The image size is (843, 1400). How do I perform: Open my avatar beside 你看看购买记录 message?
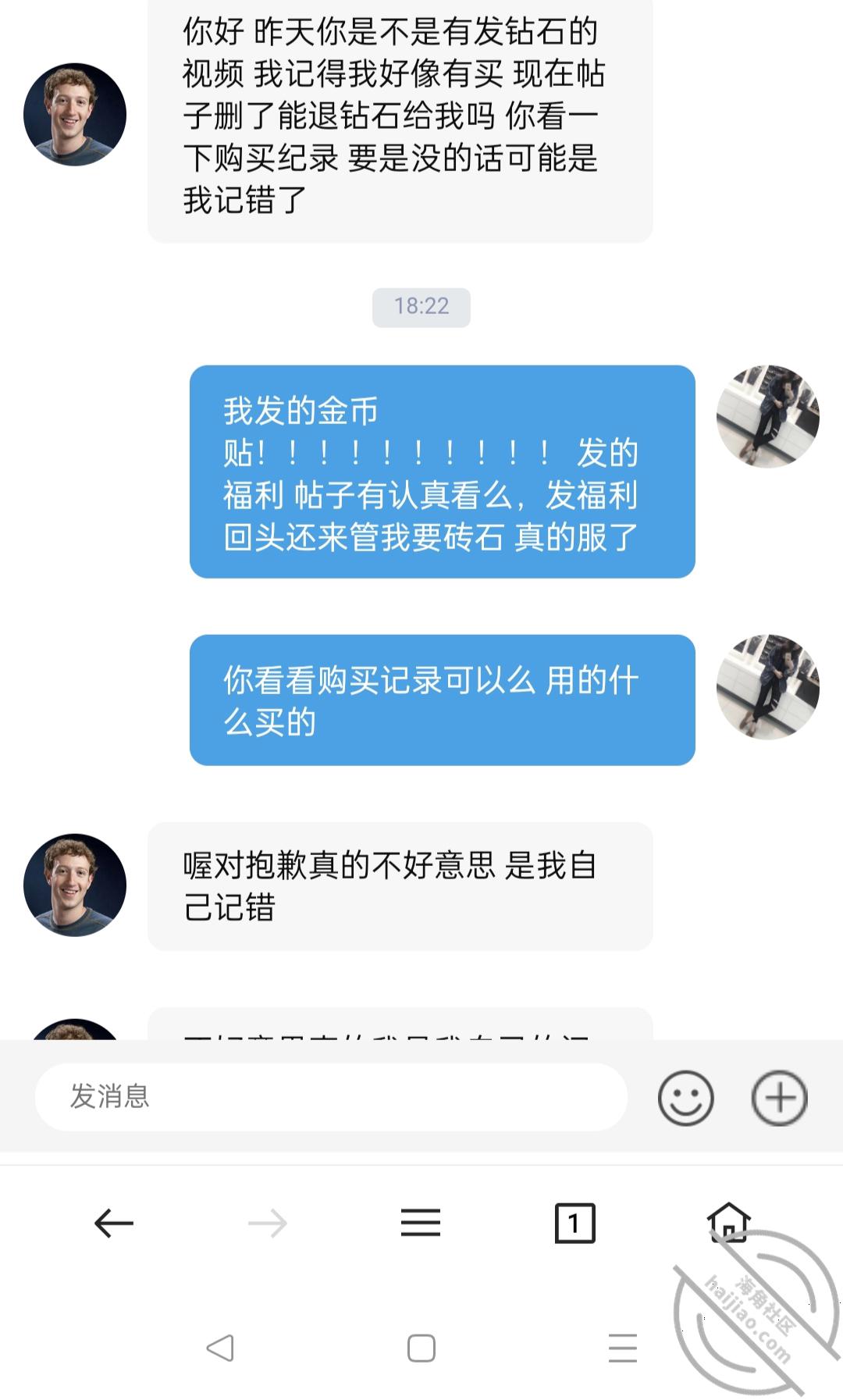click(767, 686)
